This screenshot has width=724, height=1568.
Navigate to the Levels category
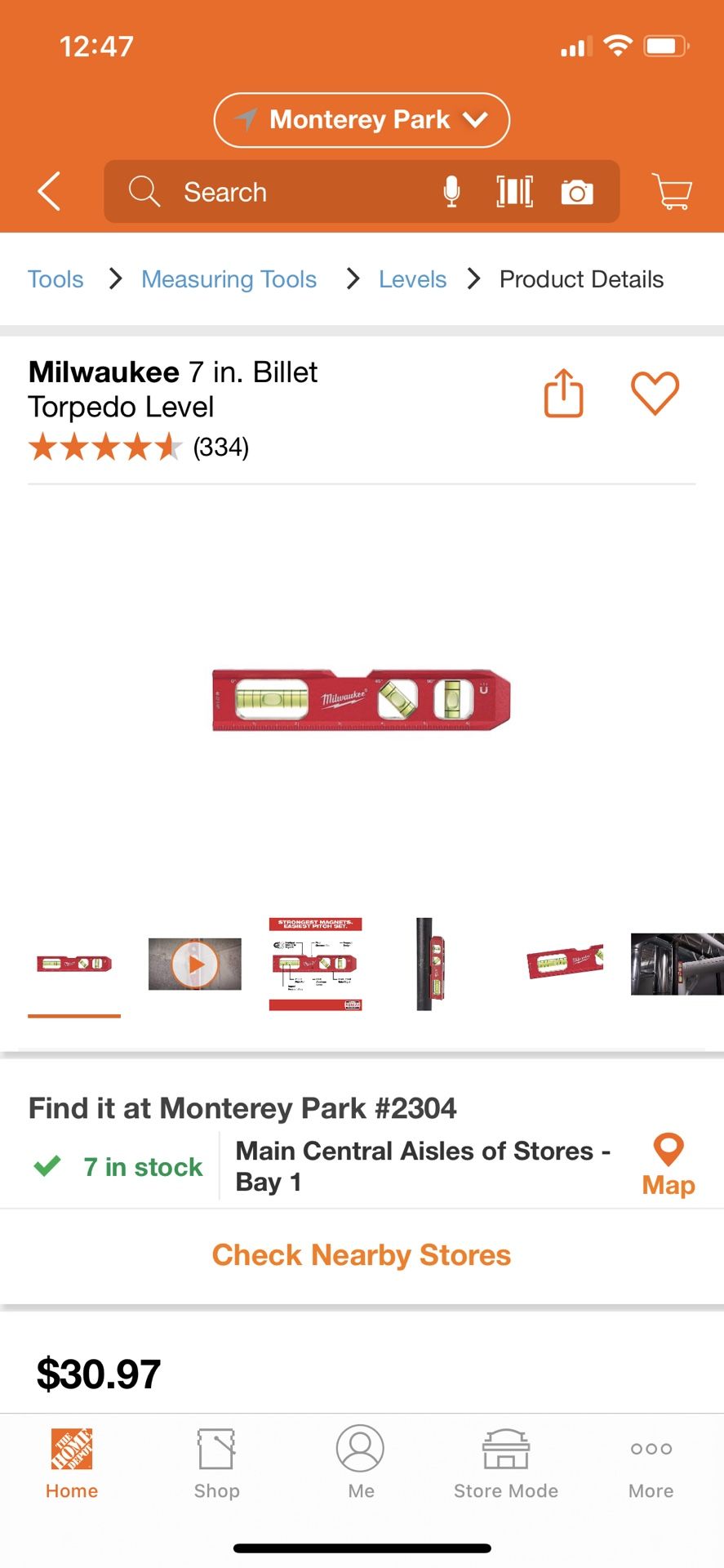pos(413,279)
